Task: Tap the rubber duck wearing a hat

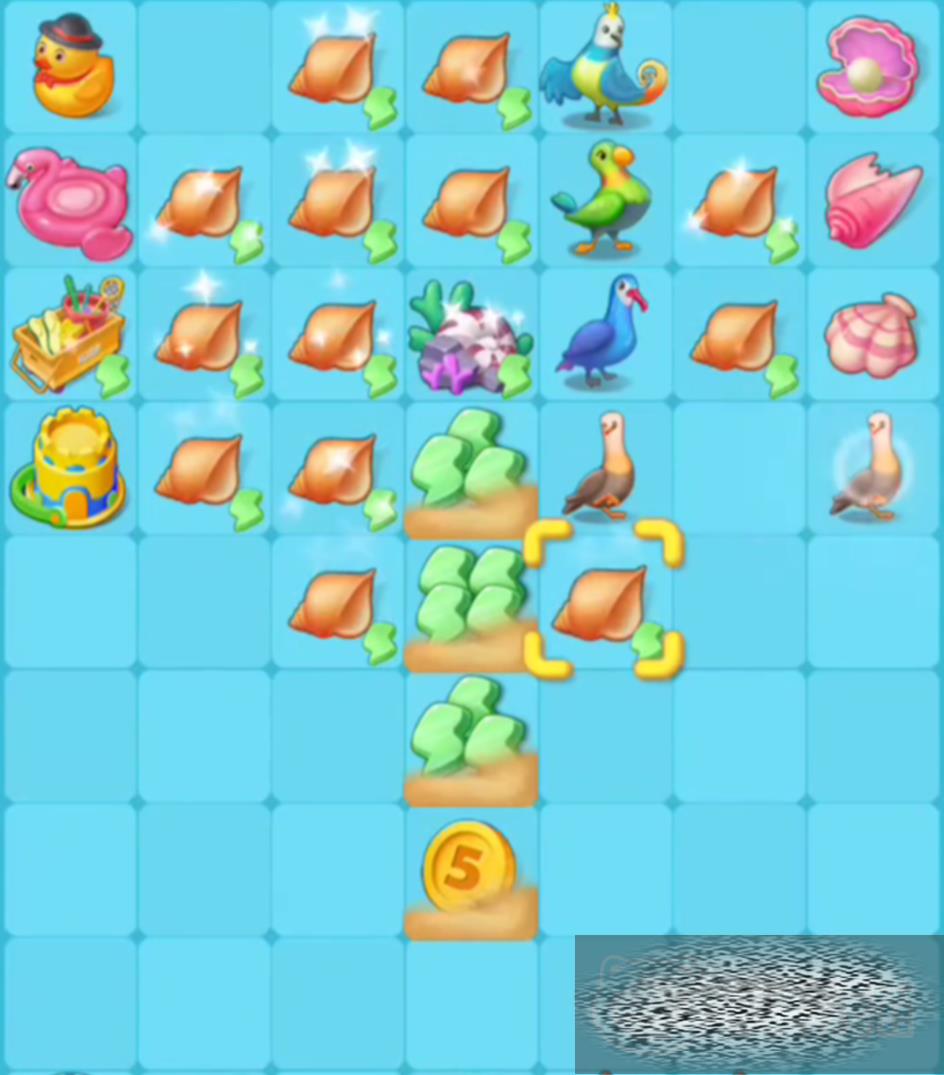Action: pos(69,66)
